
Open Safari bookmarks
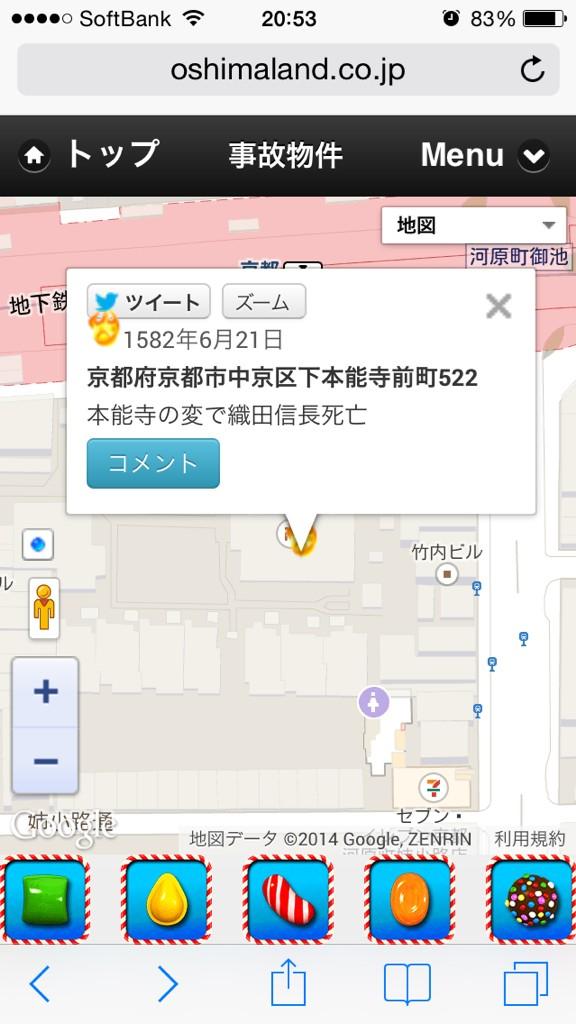pos(408,984)
